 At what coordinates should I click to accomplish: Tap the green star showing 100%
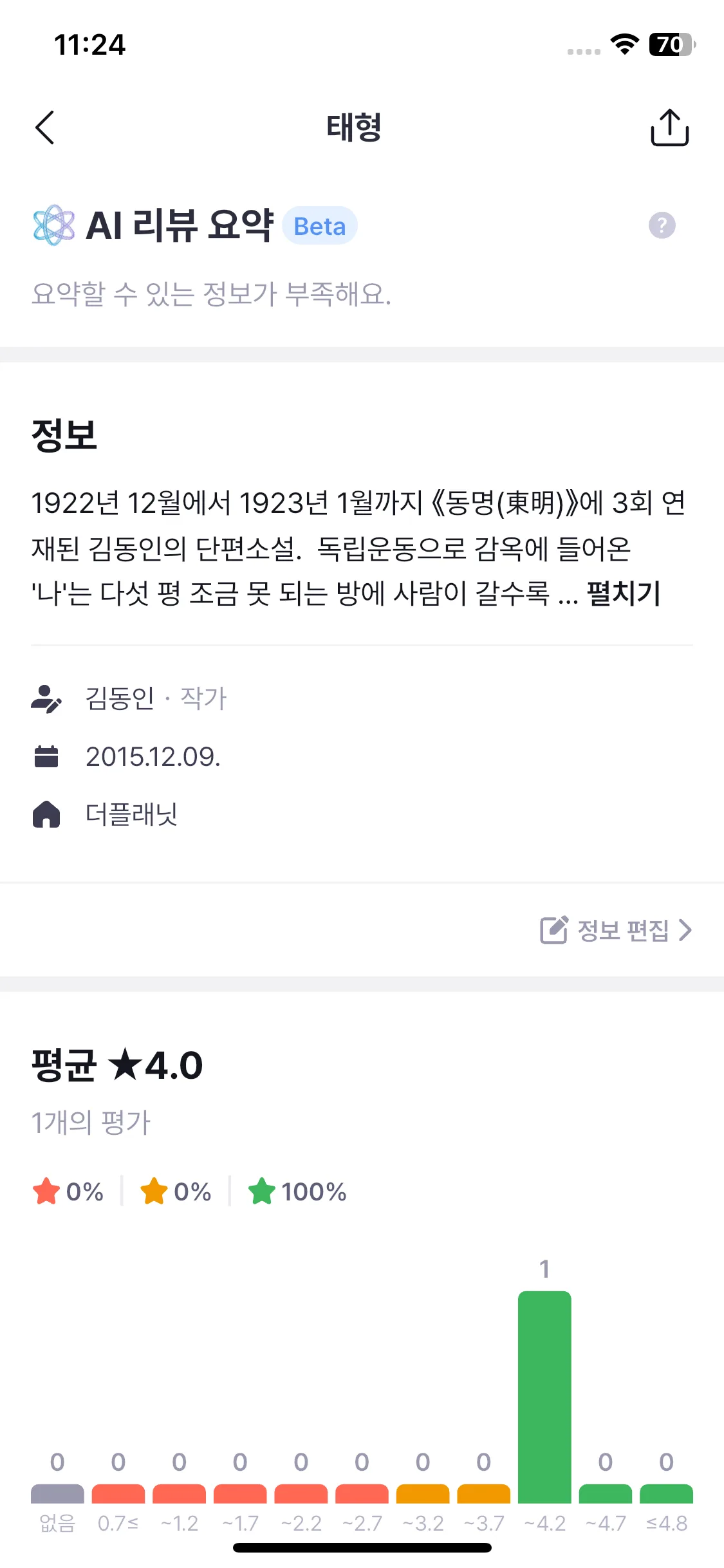pos(263,1191)
